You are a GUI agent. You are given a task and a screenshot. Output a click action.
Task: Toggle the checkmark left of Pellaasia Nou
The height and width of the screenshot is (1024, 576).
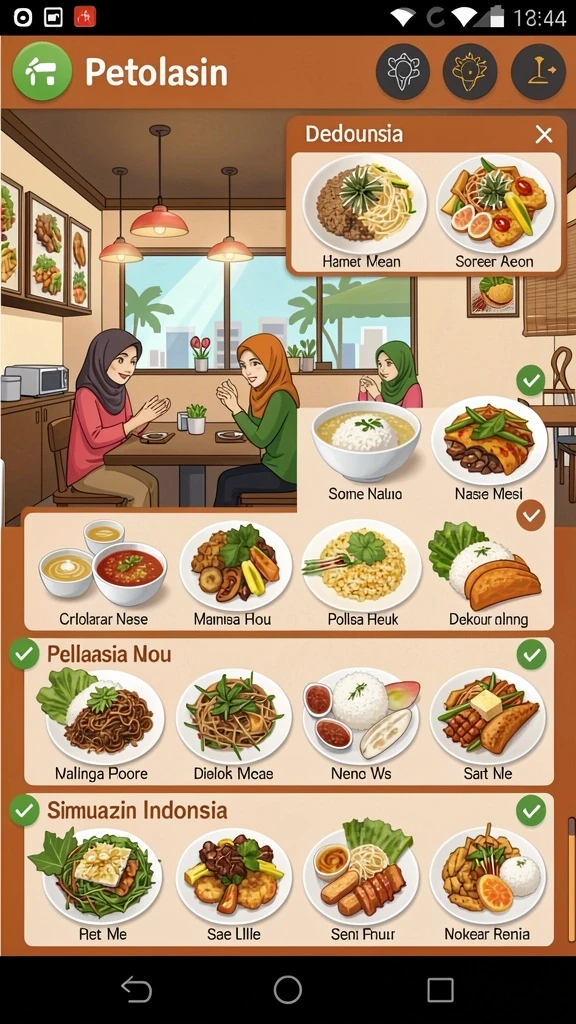tap(24, 654)
